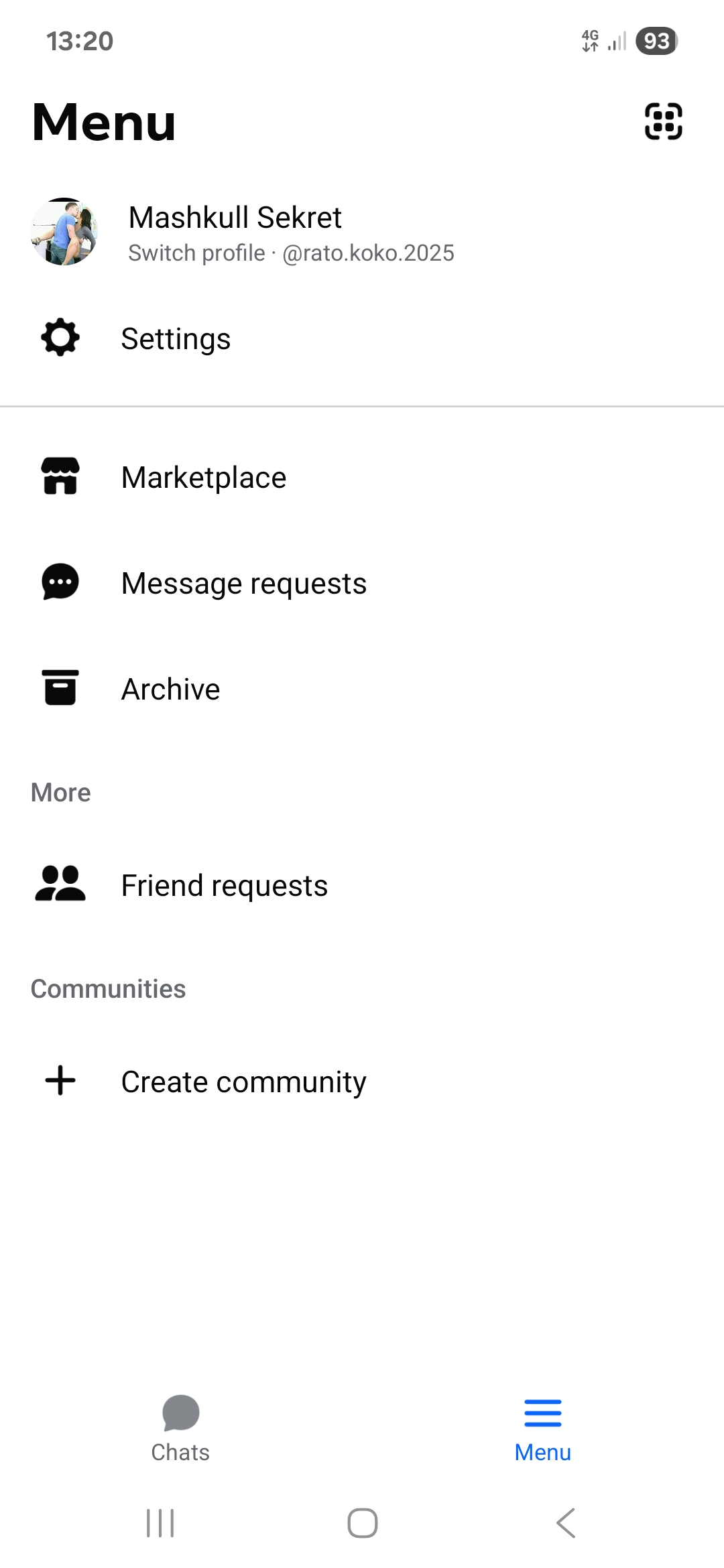View Message requests
The height and width of the screenshot is (1568, 724).
(362, 583)
